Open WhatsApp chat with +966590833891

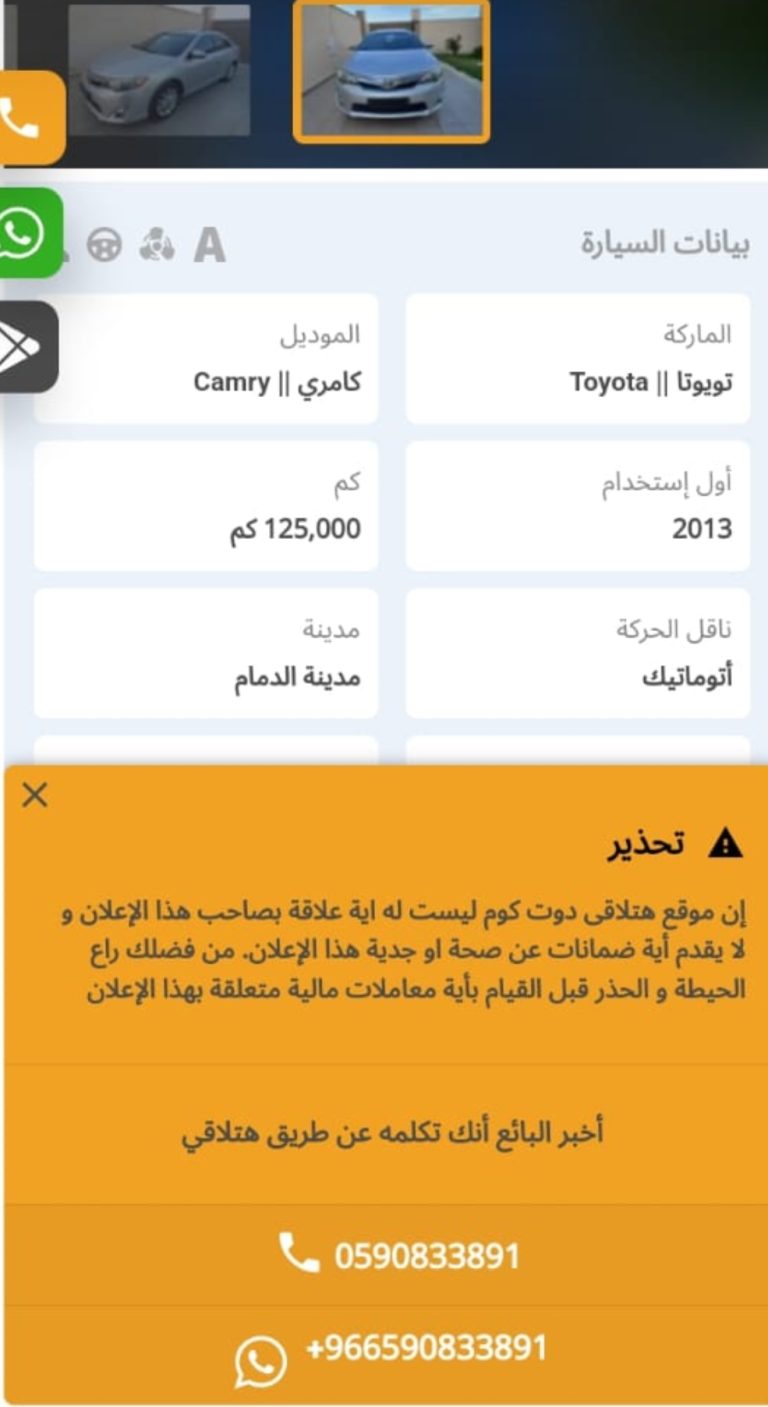pos(385,1353)
